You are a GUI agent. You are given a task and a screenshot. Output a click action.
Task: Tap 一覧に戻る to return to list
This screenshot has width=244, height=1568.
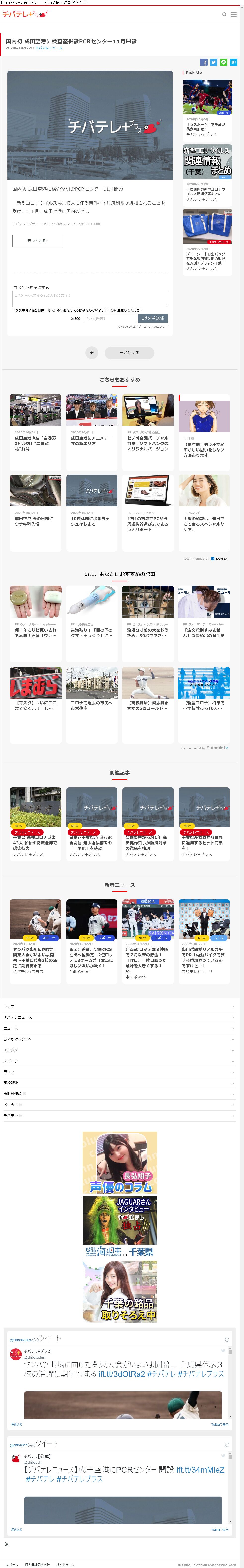(129, 353)
